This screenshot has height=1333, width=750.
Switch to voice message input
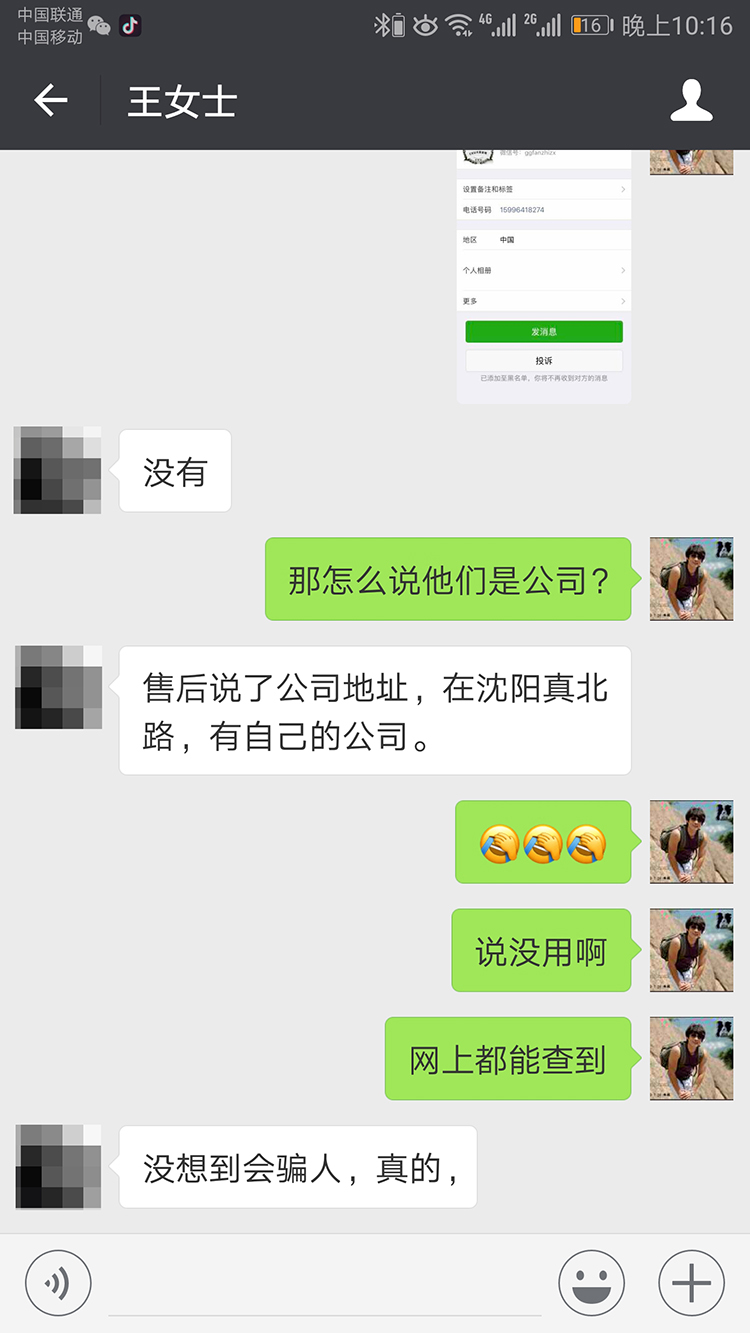(x=58, y=1282)
